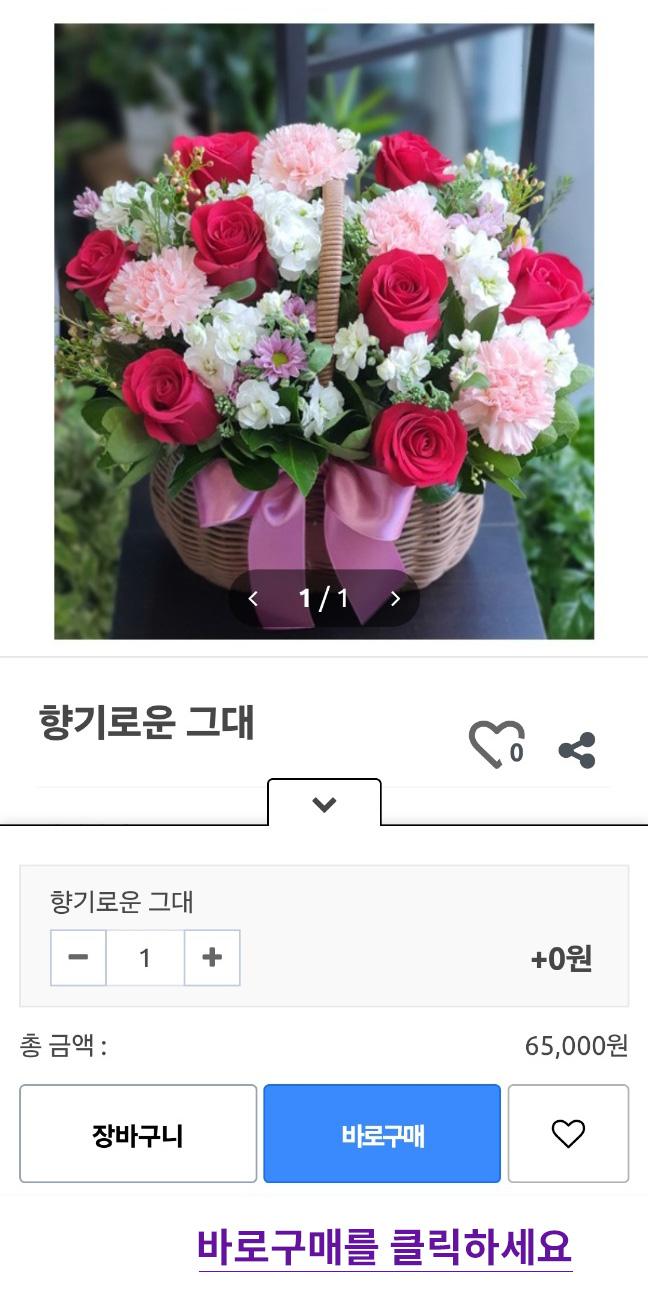Collapse the purchase options panel chevron
Image resolution: width=648 pixels, height=1300 pixels.
(x=324, y=804)
